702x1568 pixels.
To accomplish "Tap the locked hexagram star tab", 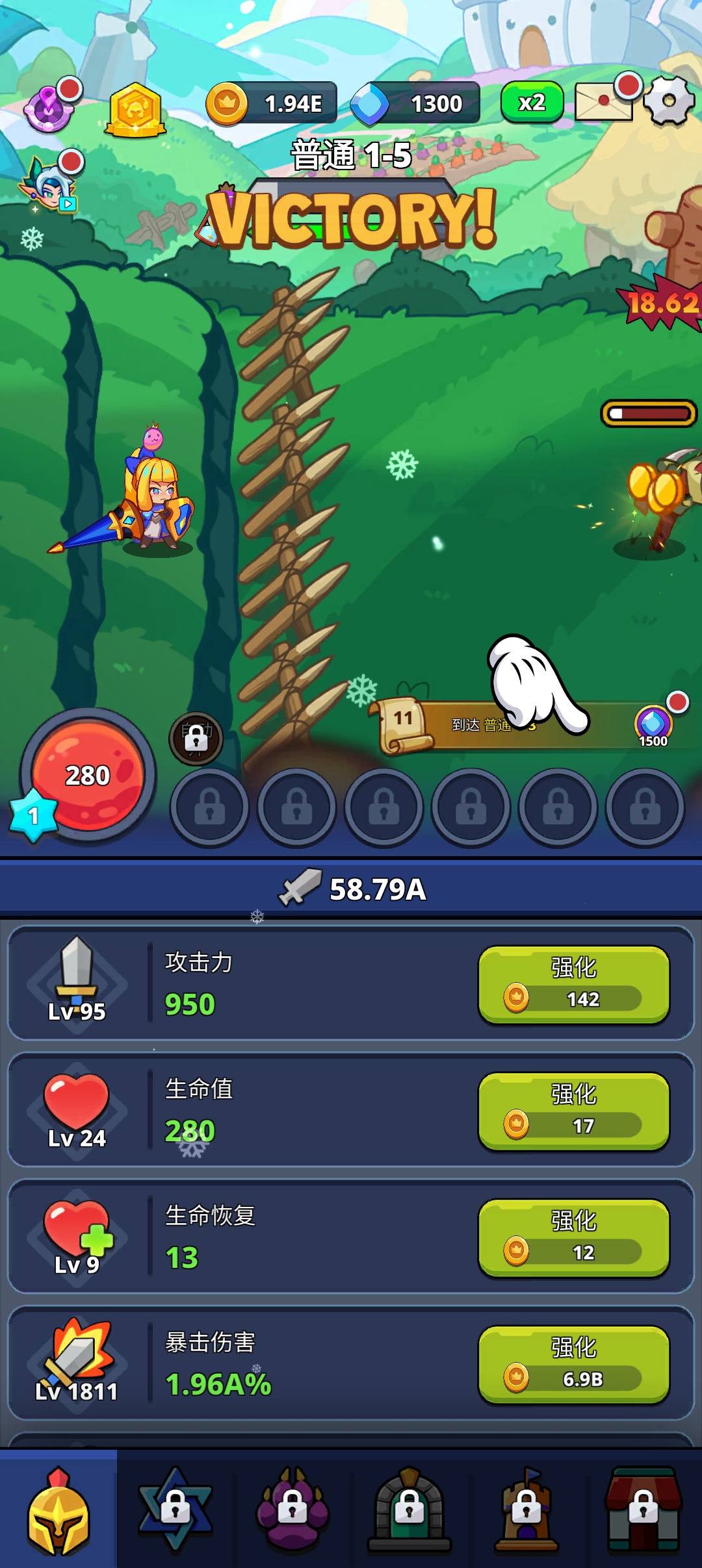I will (x=175, y=1508).
